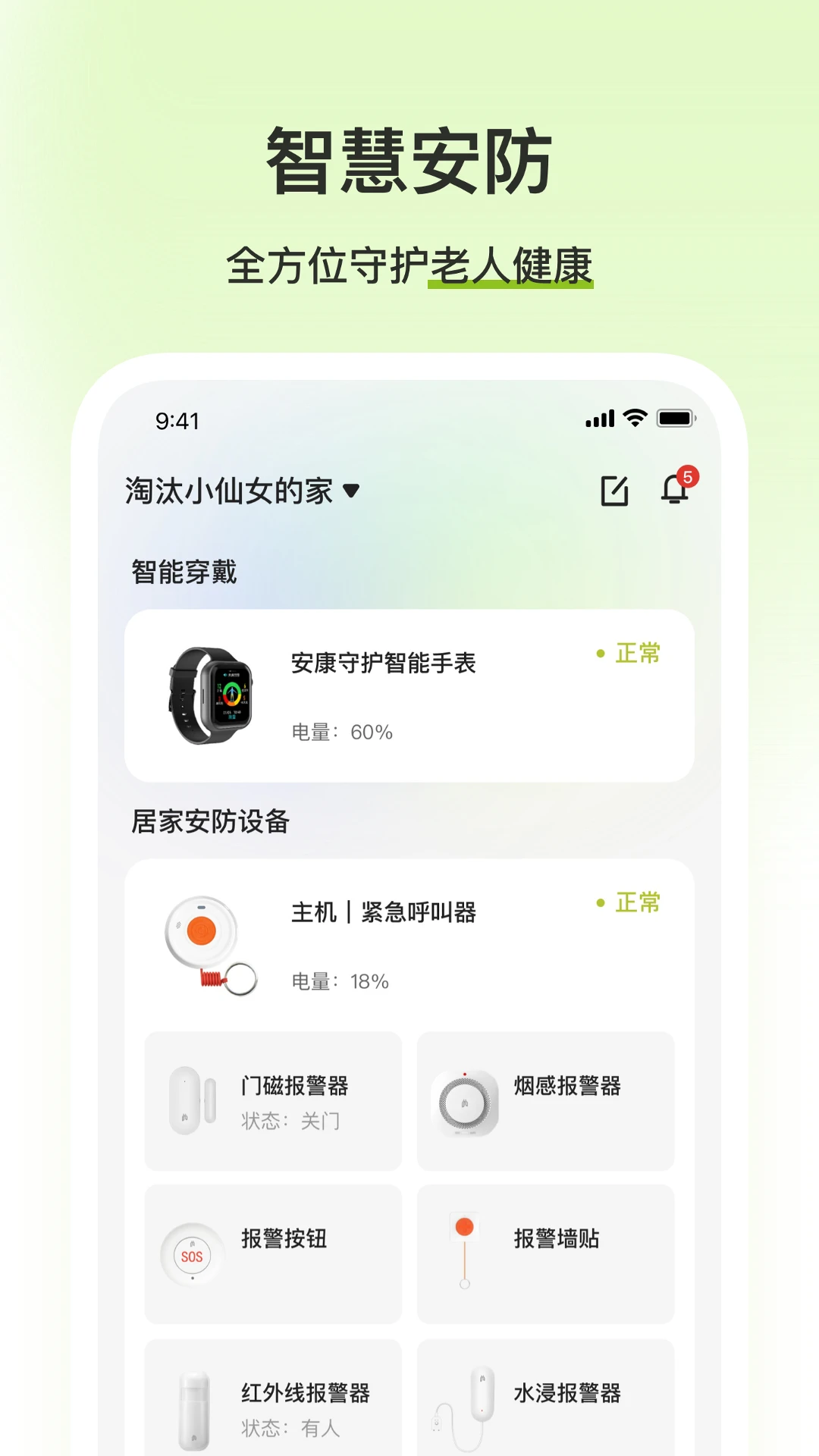Tap the Wi-Fi icon in the status bar
This screenshot has width=819, height=1456.
tap(635, 416)
